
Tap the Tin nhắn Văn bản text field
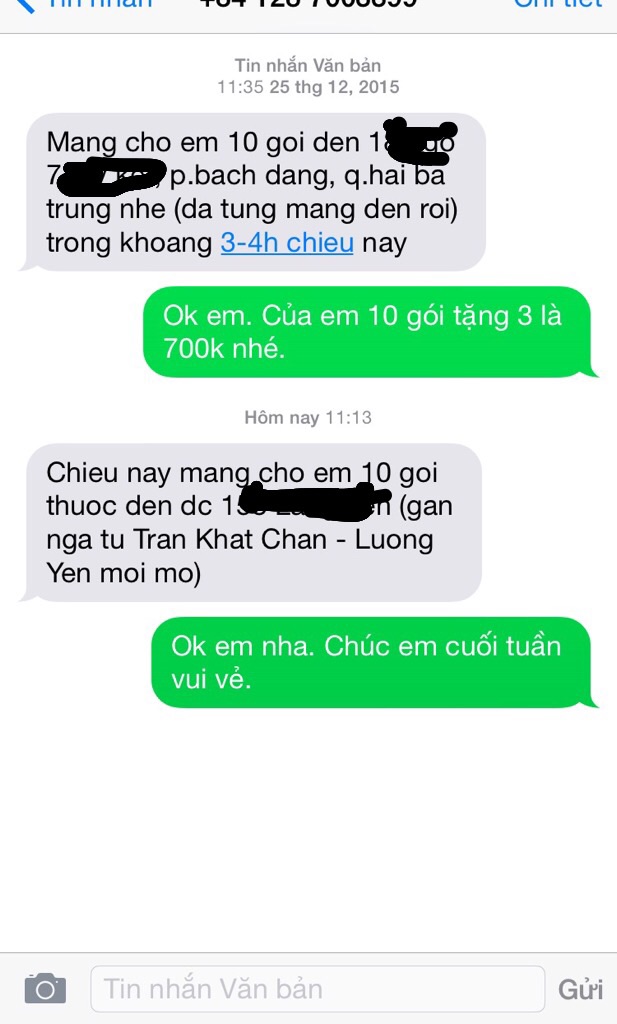pyautogui.click(x=317, y=989)
